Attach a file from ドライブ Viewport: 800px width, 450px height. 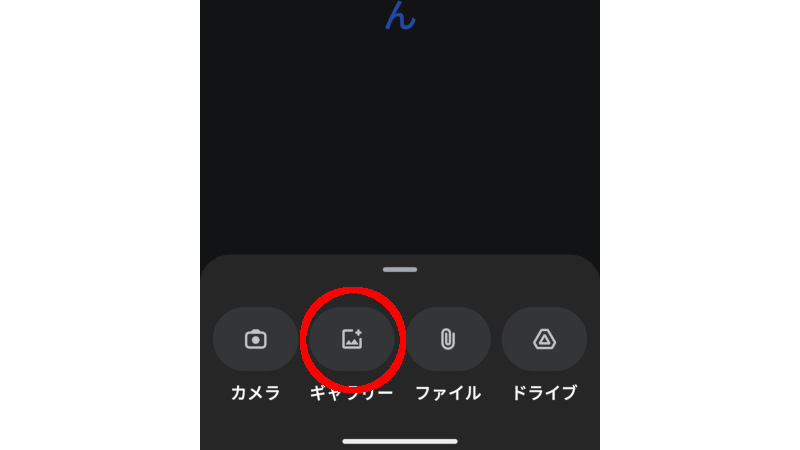pos(544,340)
